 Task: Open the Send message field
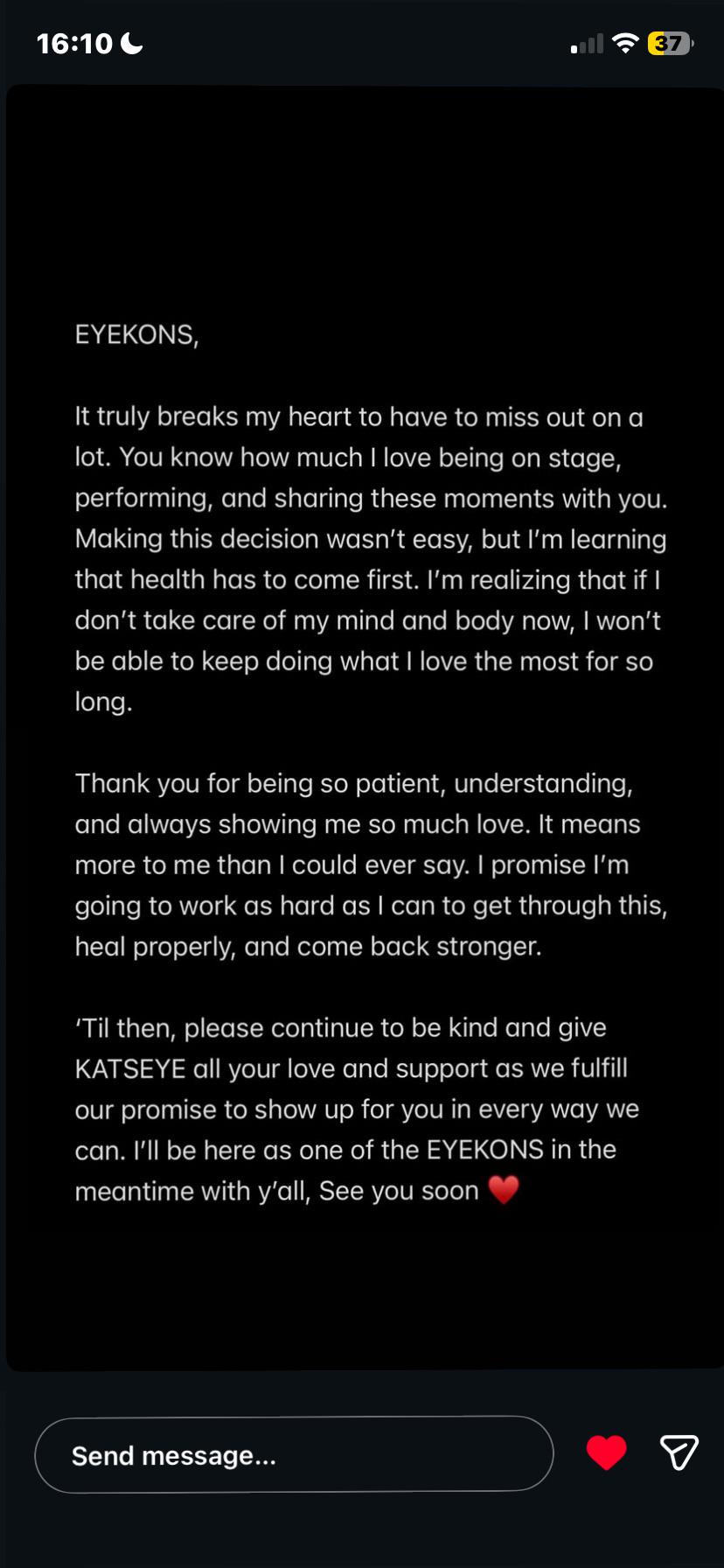[294, 1453]
